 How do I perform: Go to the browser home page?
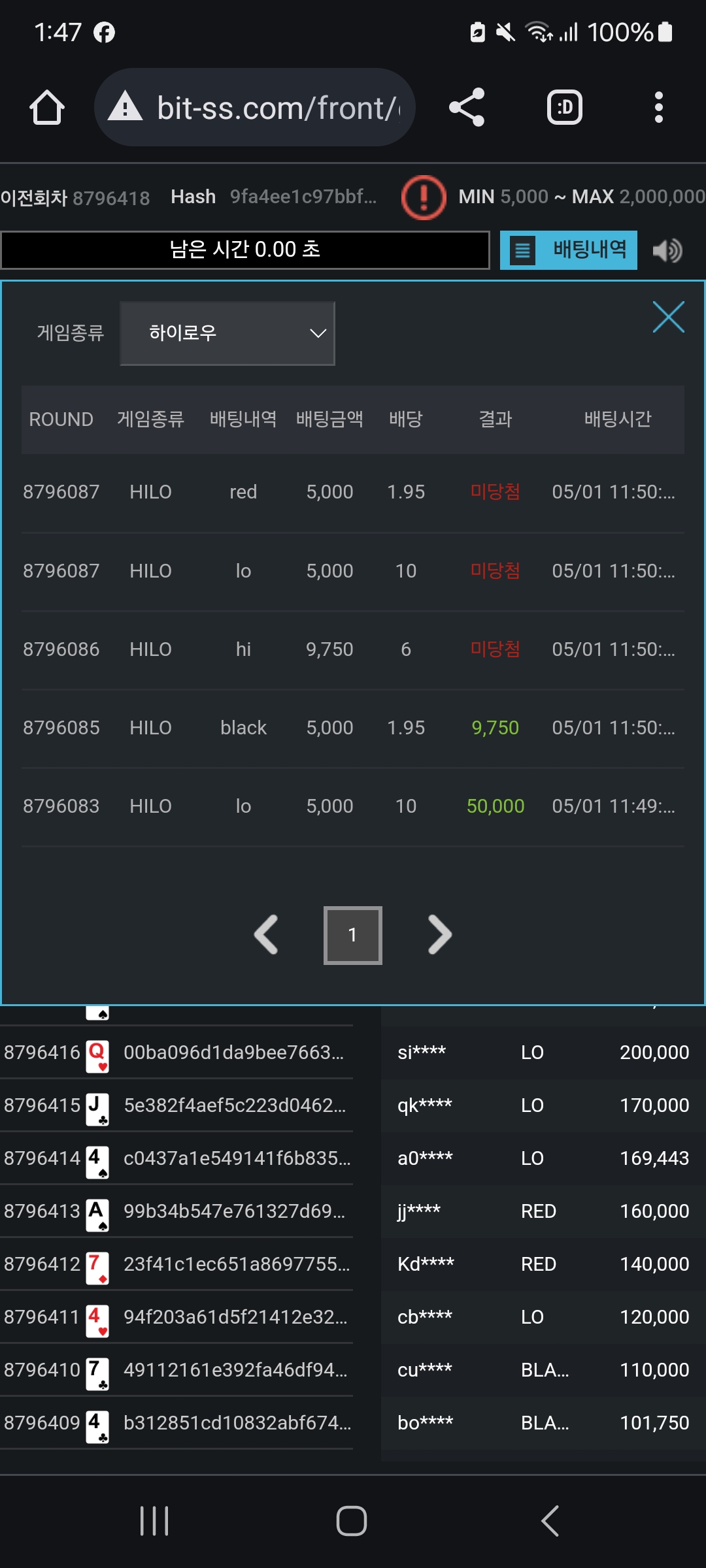pyautogui.click(x=47, y=108)
